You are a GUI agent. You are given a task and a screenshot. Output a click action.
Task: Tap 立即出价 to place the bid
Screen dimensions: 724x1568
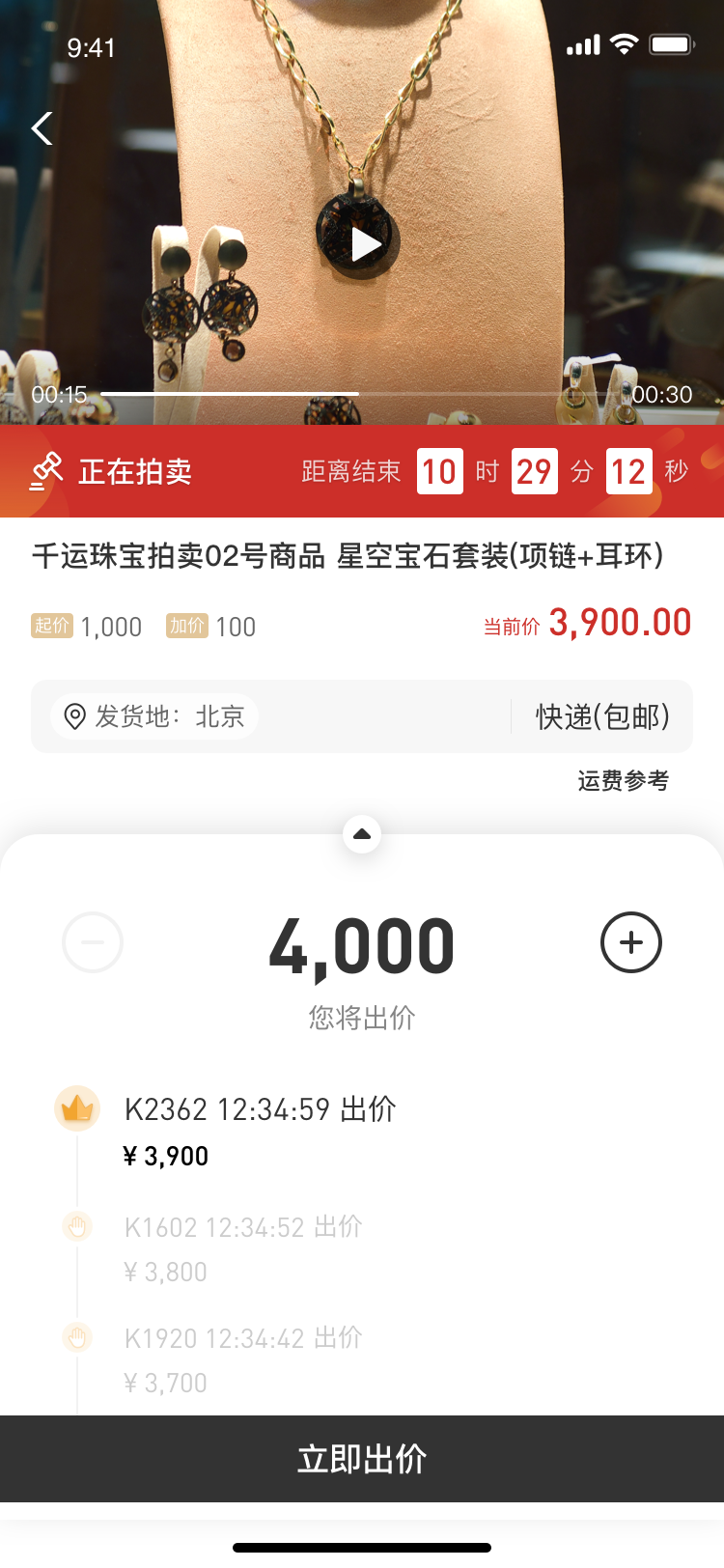[x=362, y=1459]
